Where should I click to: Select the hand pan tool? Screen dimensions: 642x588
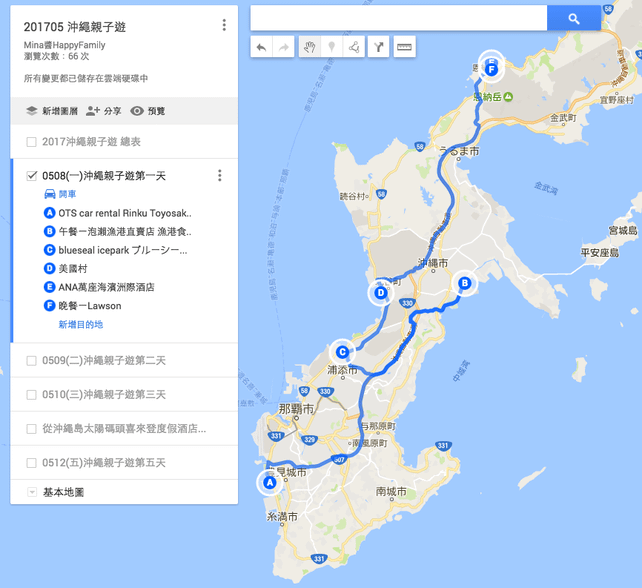coord(310,47)
